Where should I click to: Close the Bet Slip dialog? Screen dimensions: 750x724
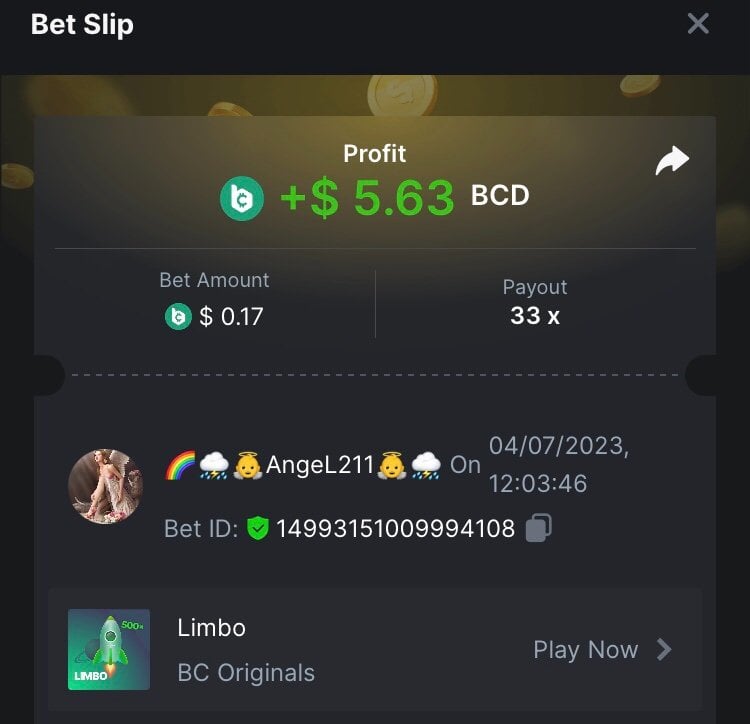(x=698, y=24)
